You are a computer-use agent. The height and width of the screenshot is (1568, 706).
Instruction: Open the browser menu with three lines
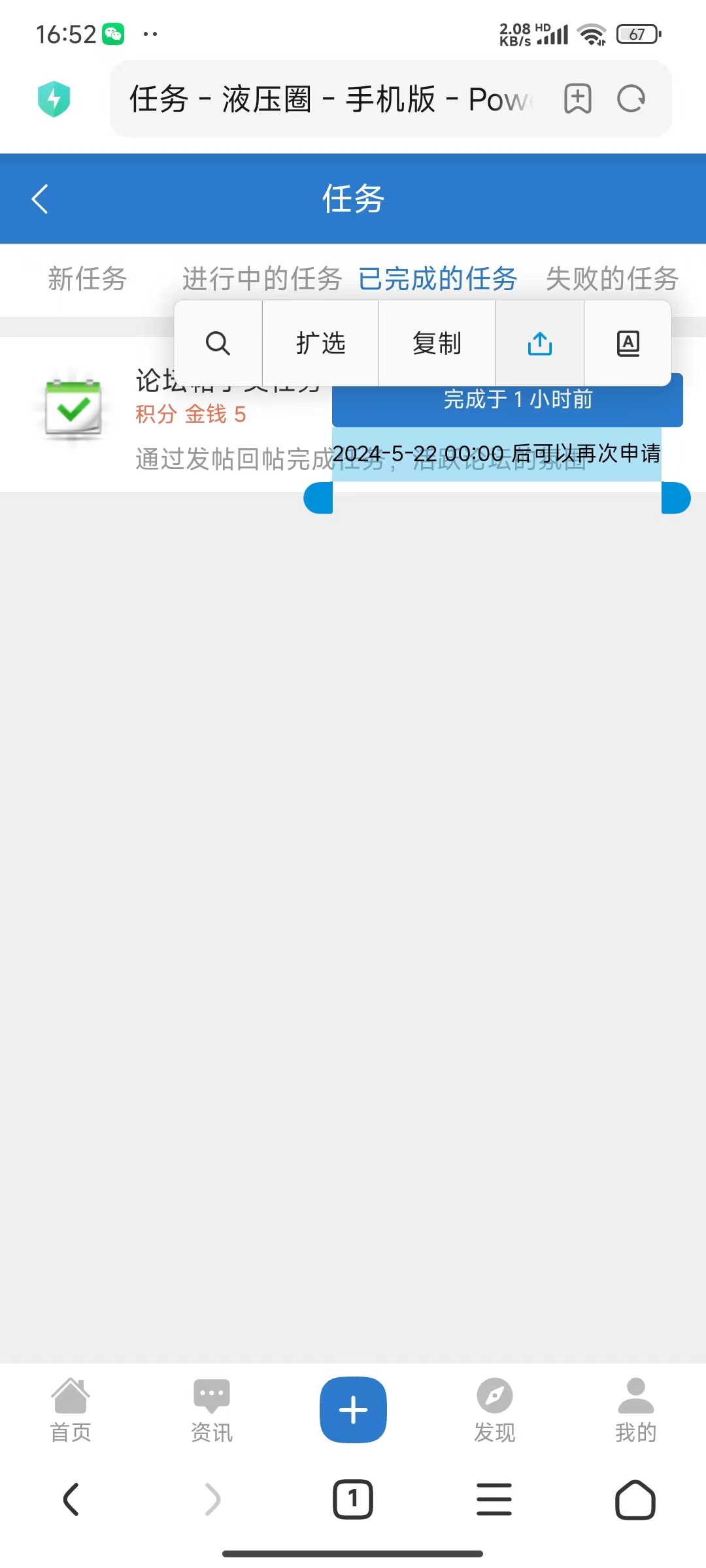click(494, 1499)
